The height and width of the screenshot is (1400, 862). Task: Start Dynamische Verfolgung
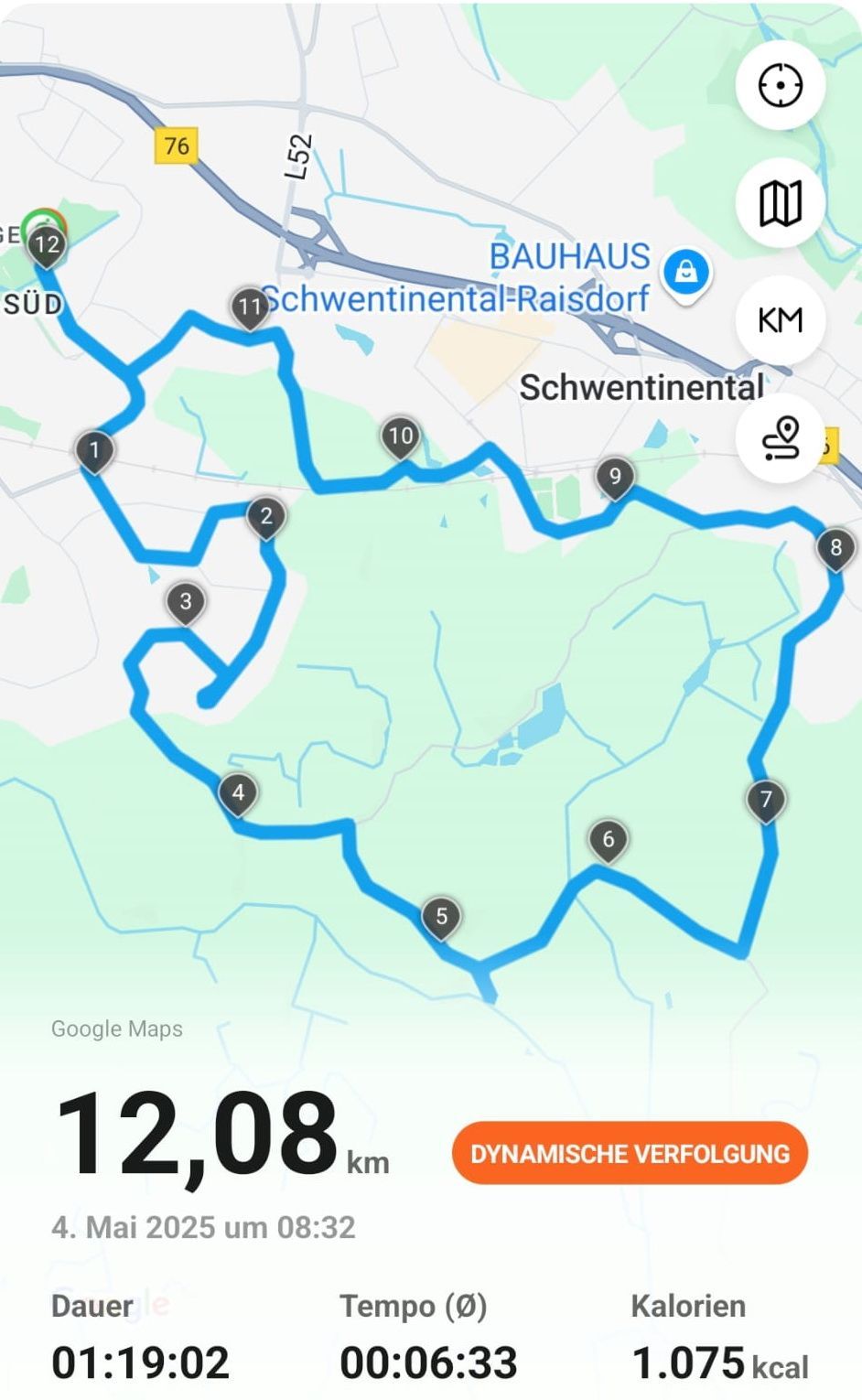pyautogui.click(x=630, y=1153)
